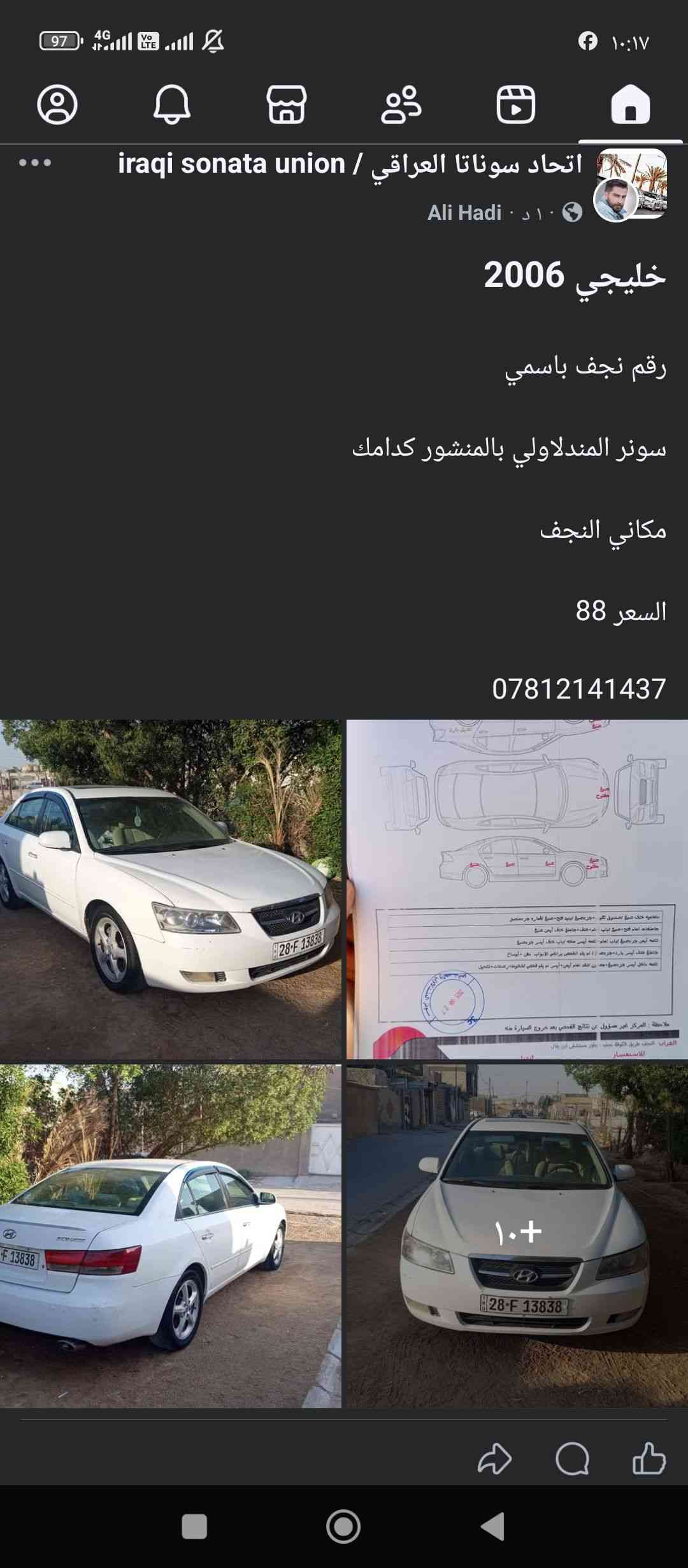
Task: Share this car listing
Action: [494, 1458]
